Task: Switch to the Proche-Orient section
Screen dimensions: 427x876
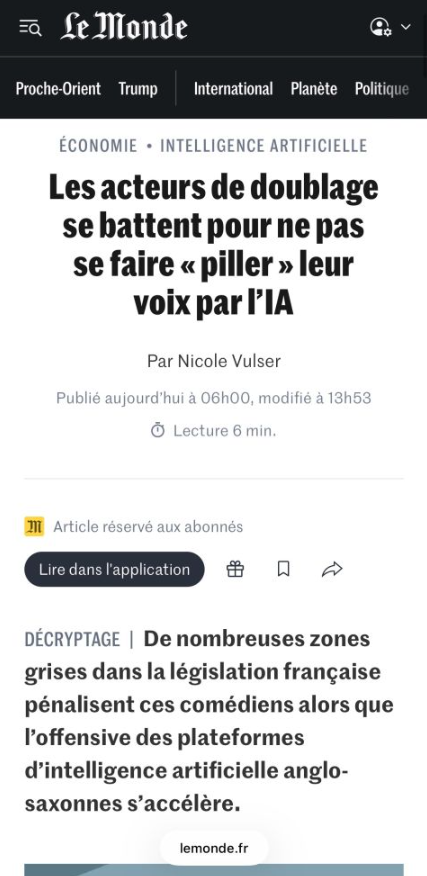Action: pyautogui.click(x=58, y=89)
